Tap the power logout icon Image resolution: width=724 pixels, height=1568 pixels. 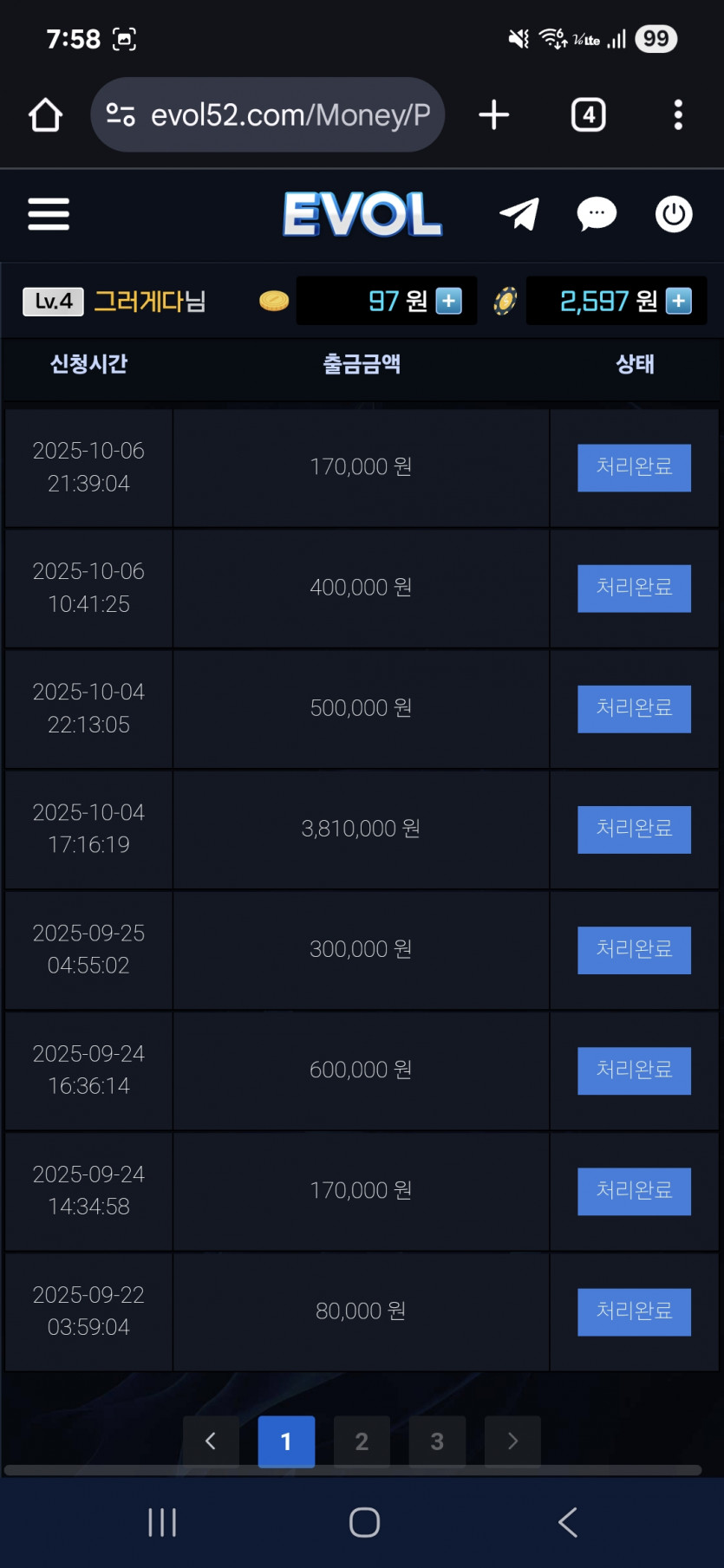674,214
